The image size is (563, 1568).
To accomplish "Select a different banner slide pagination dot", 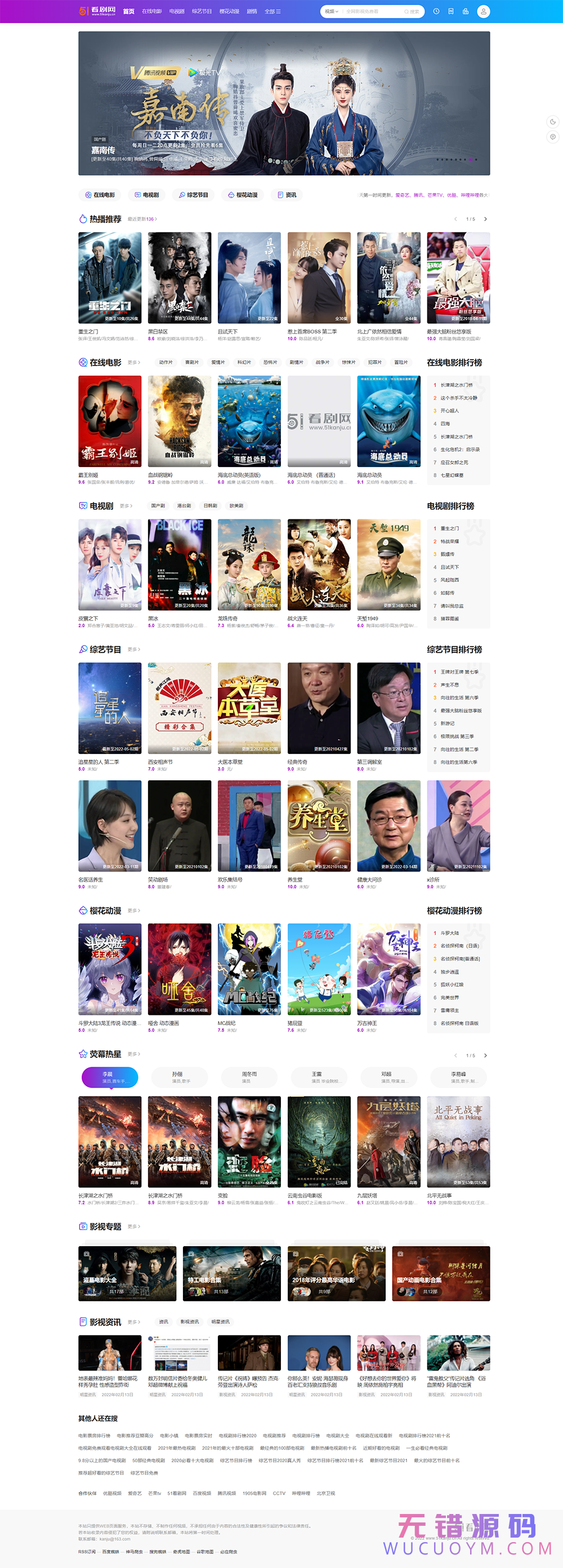I will pyautogui.click(x=438, y=159).
